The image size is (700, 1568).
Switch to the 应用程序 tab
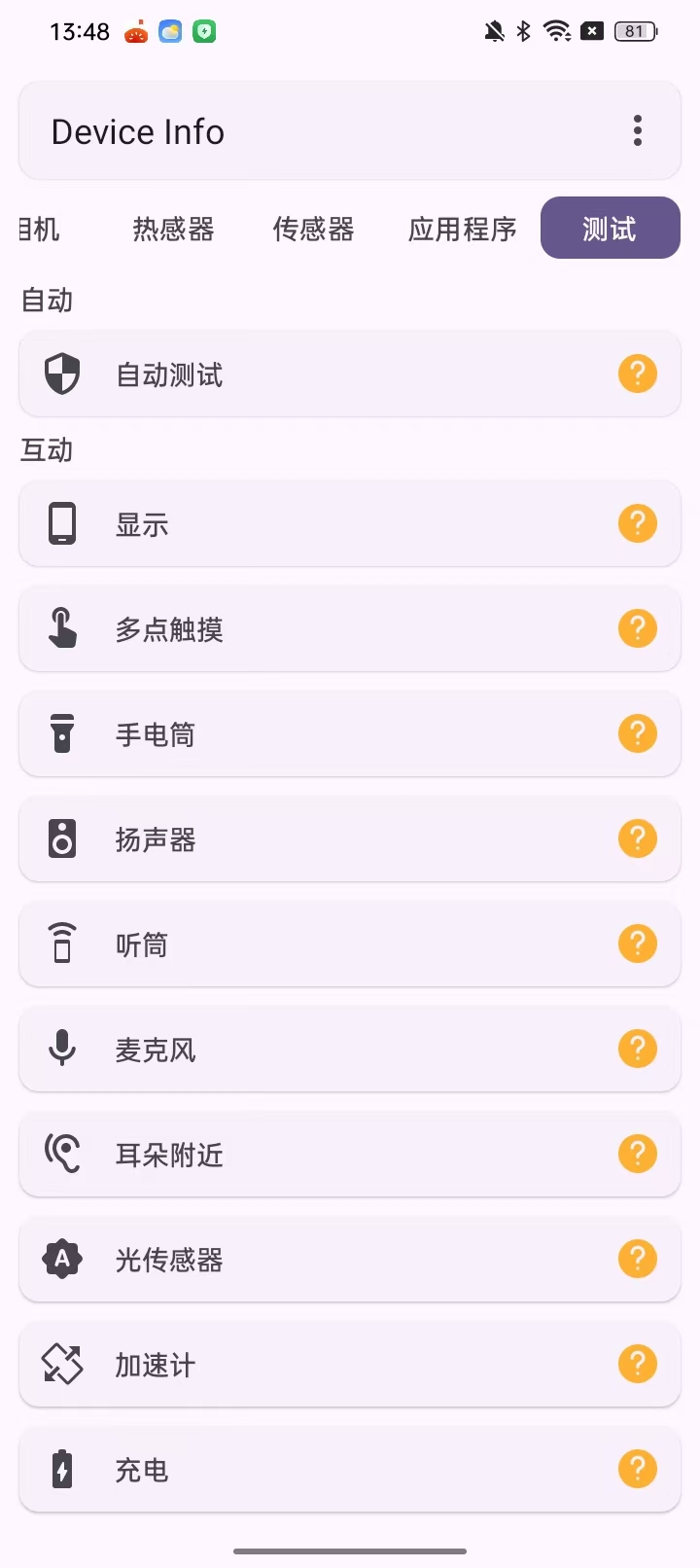[x=462, y=229]
